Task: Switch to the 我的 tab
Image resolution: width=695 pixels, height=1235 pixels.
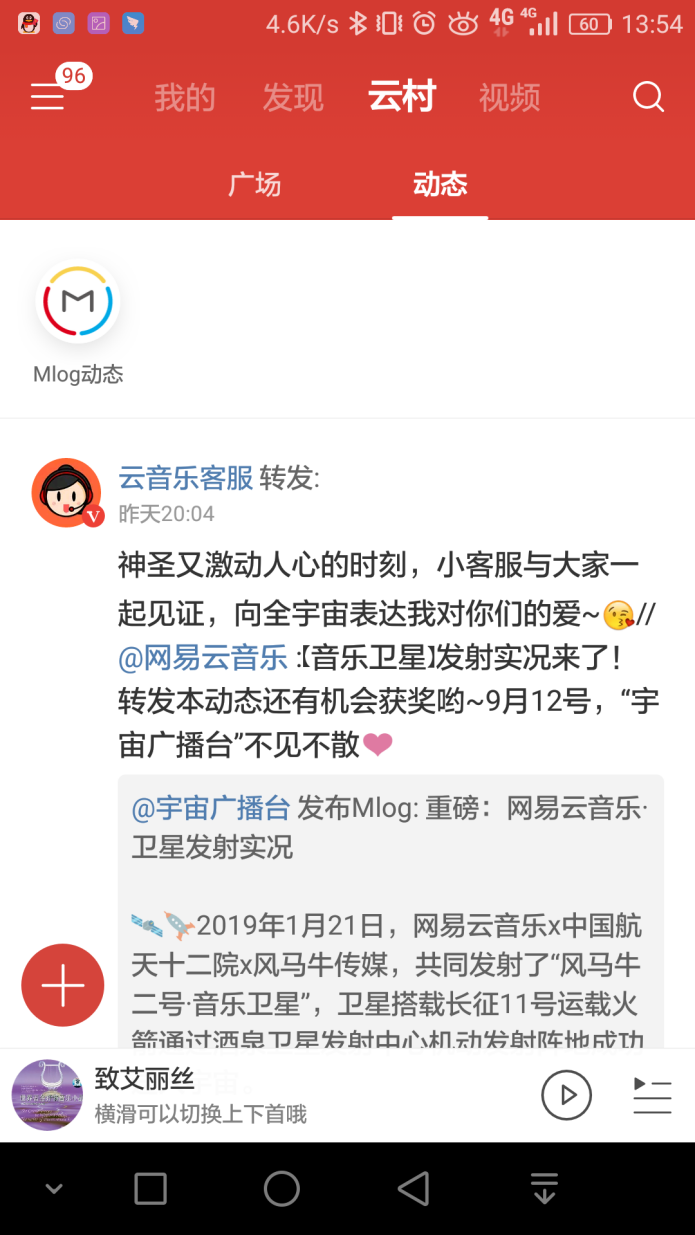Action: (185, 97)
